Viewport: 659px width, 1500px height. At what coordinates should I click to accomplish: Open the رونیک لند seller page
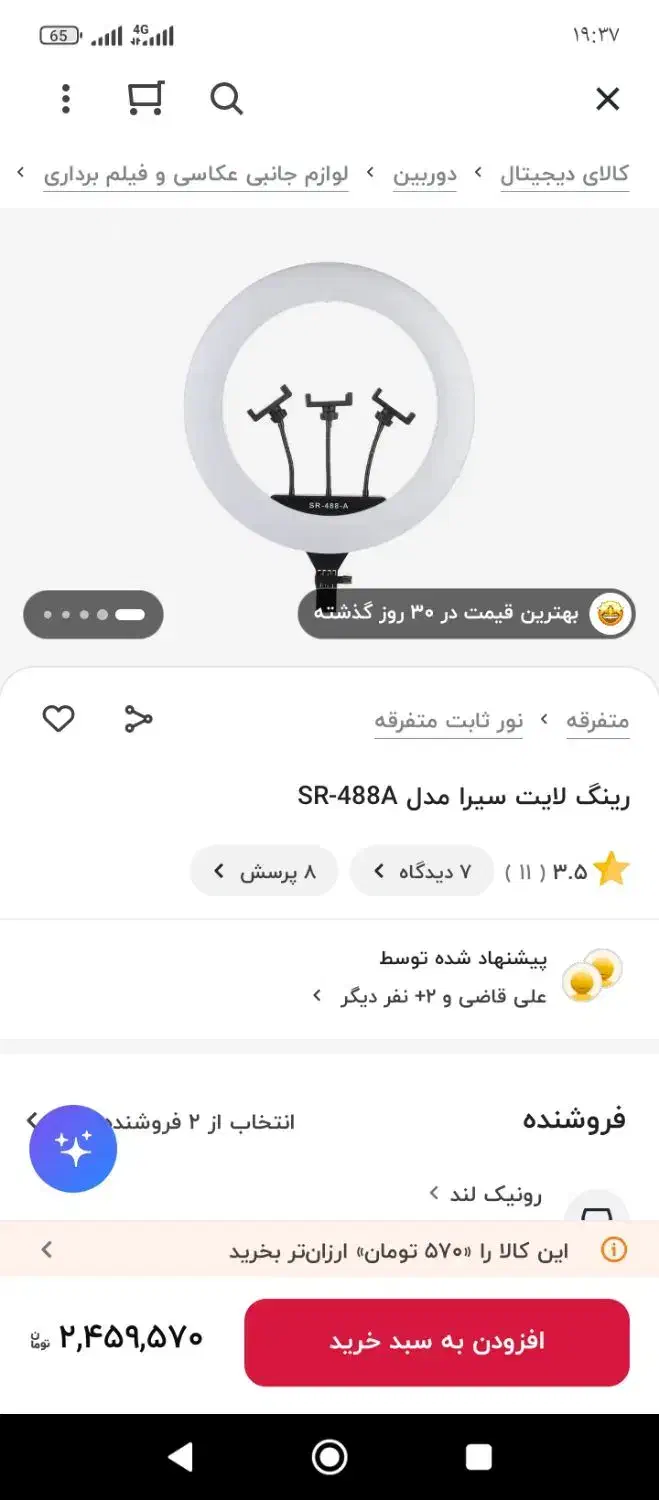point(494,1193)
